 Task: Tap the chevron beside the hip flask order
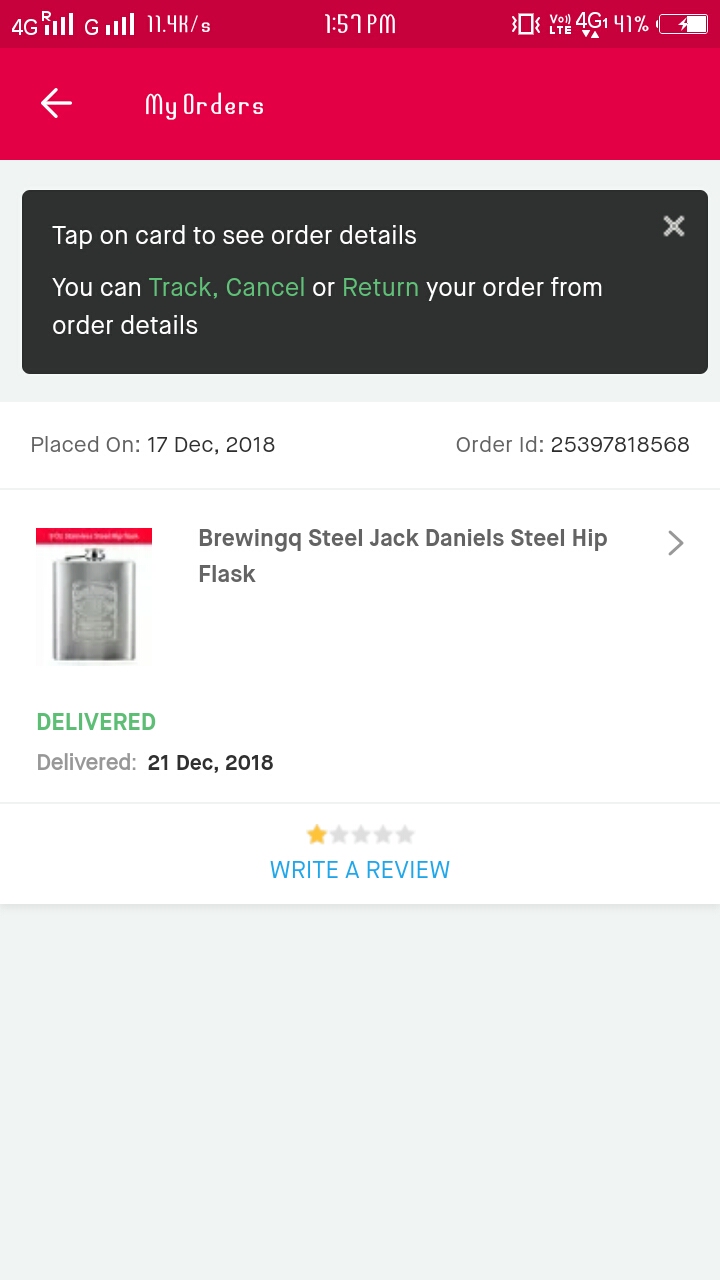pyautogui.click(x=676, y=543)
